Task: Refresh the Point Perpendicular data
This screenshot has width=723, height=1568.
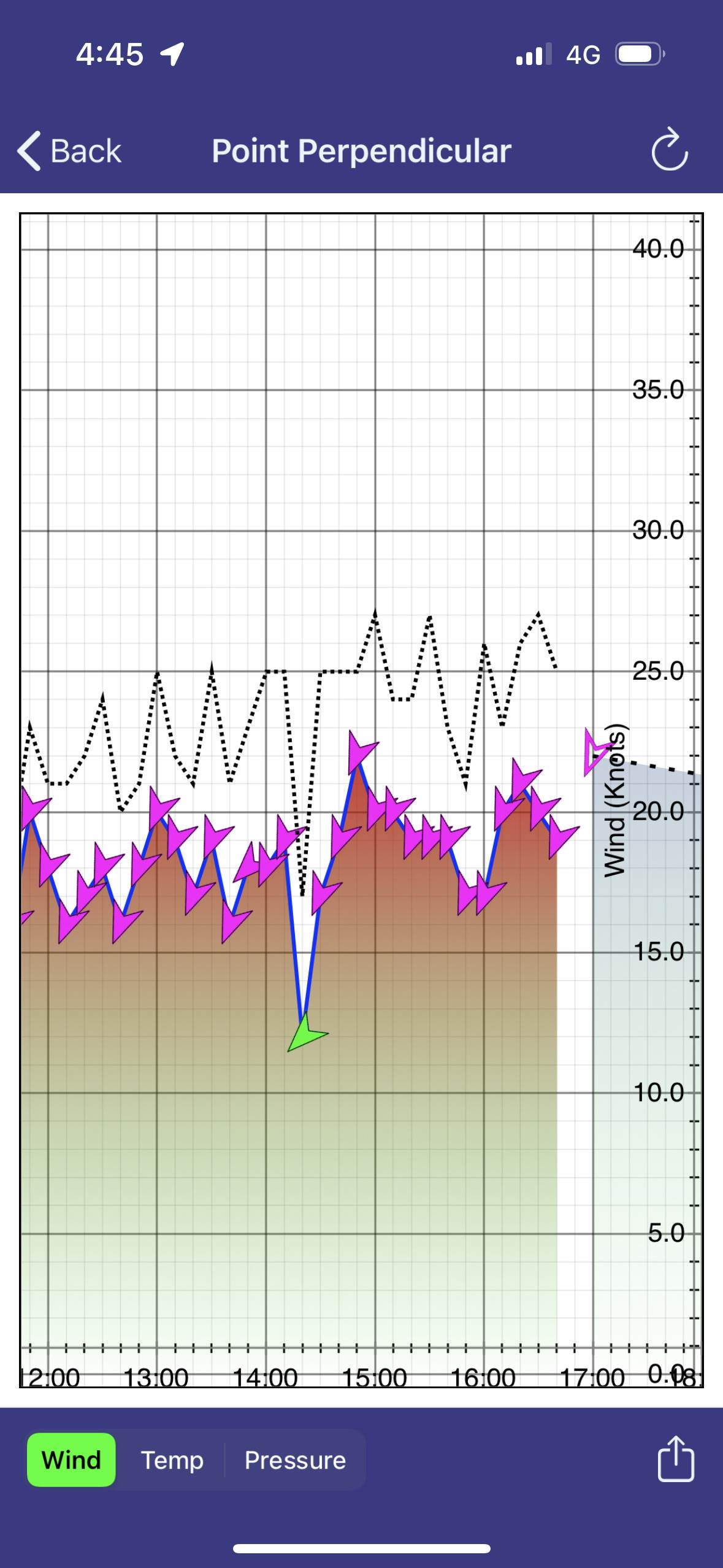Action: (669, 150)
